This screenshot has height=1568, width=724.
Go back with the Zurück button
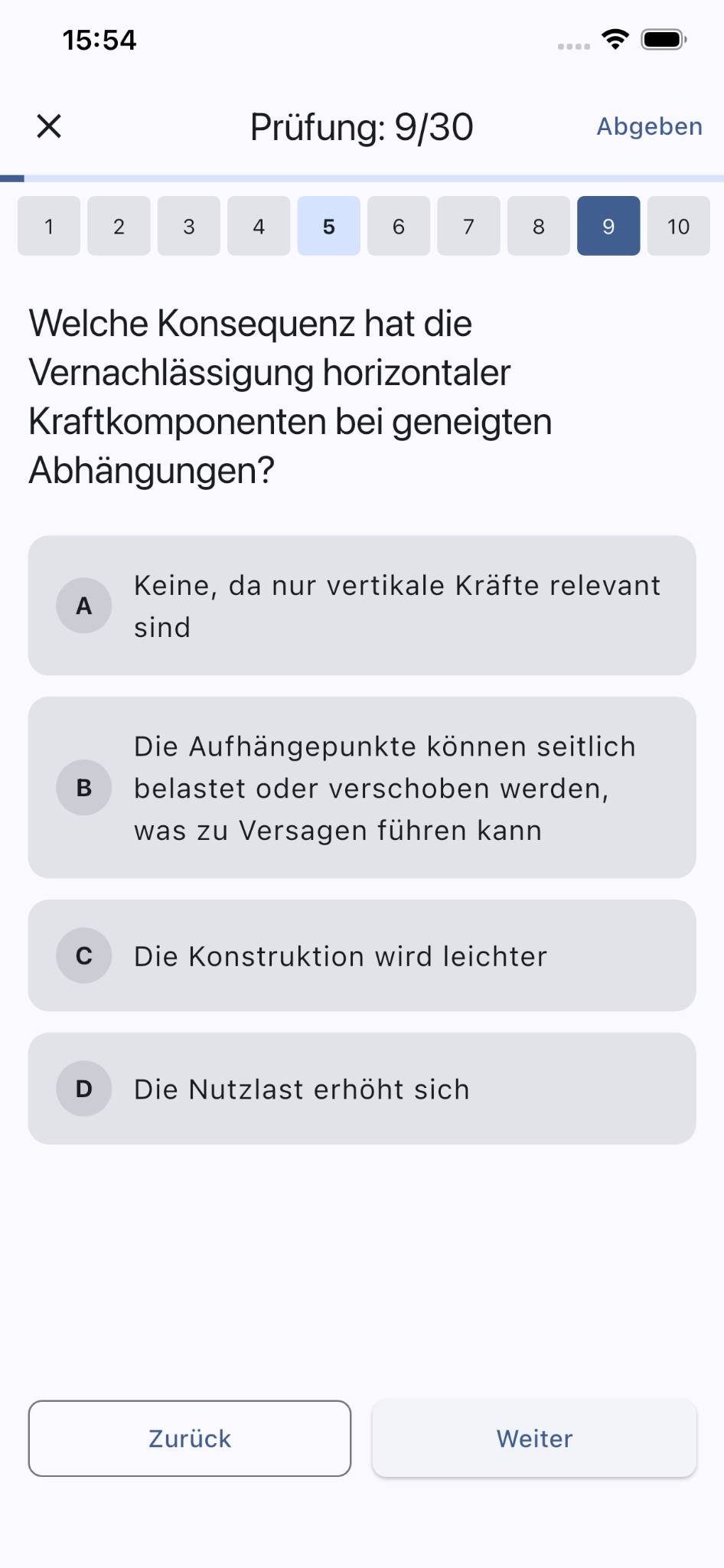[190, 1438]
